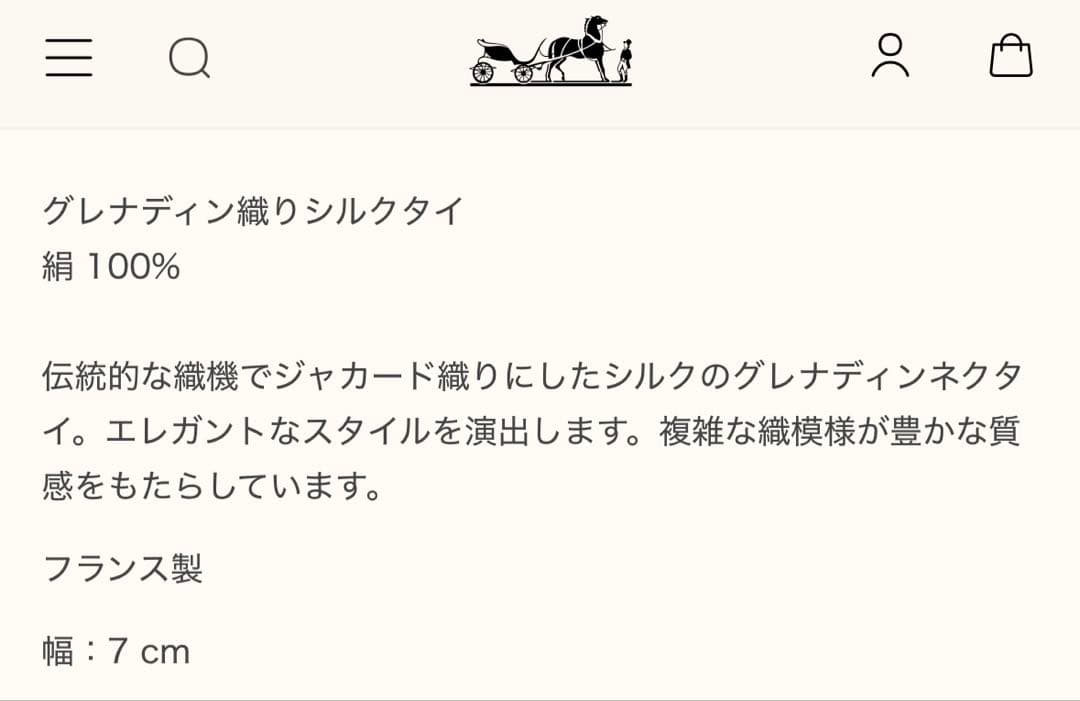Open the search magnifier

[x=189, y=57]
